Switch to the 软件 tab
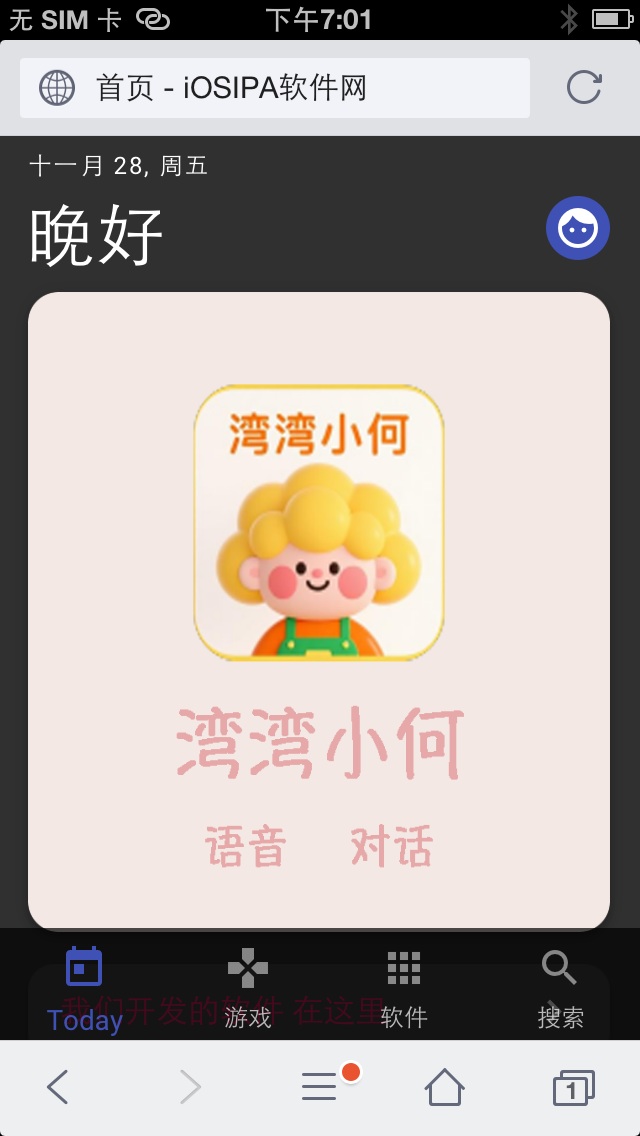 [403, 988]
